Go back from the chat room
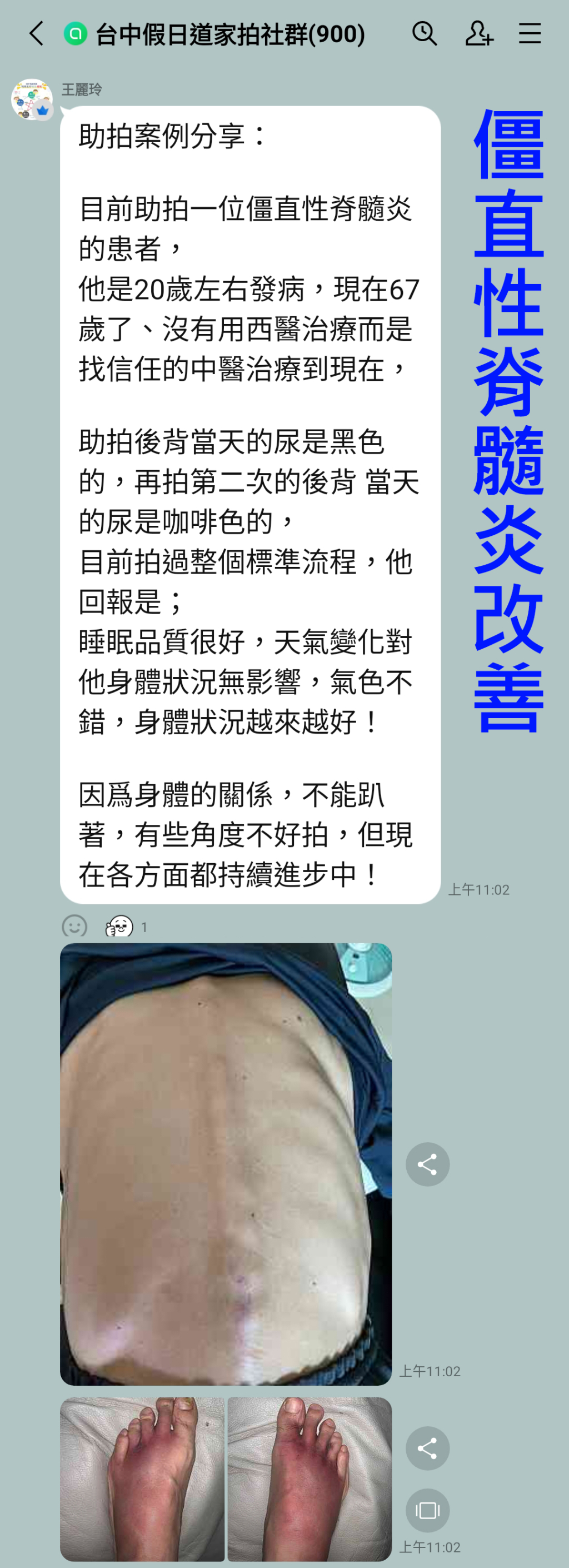 [x=37, y=33]
